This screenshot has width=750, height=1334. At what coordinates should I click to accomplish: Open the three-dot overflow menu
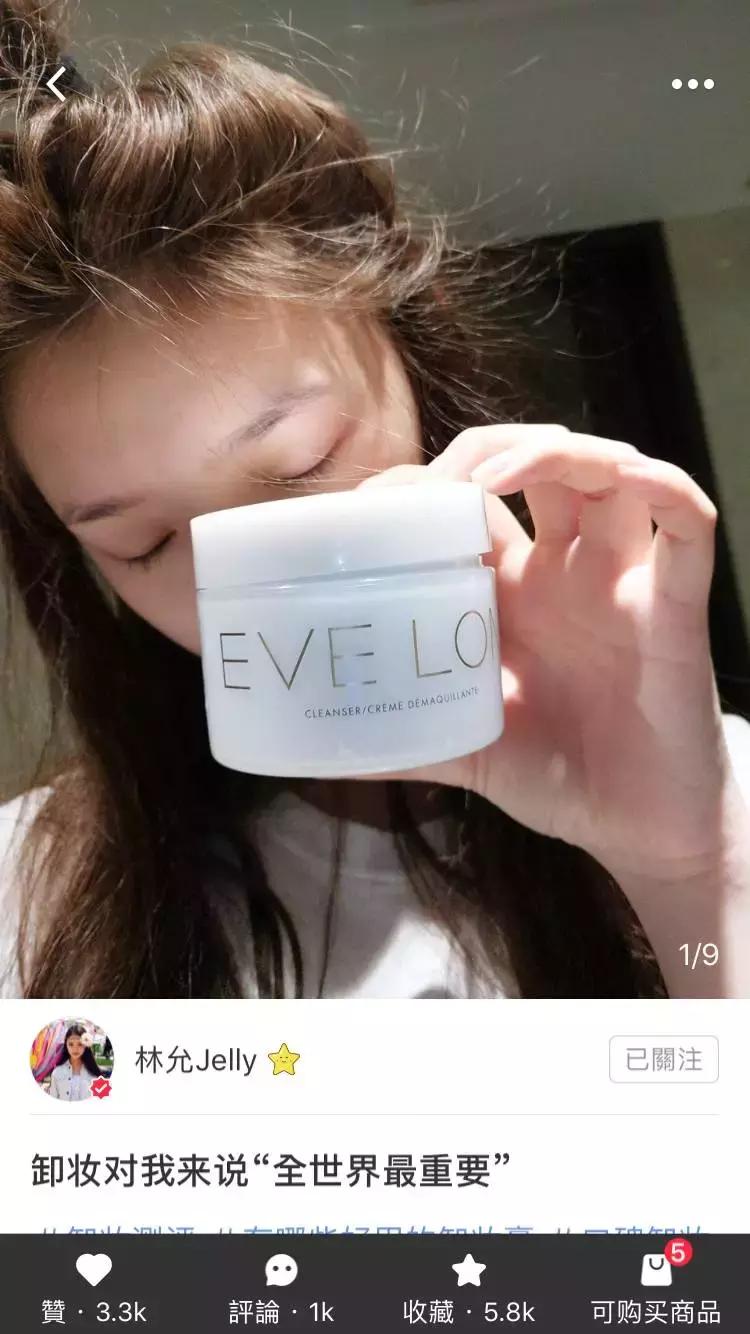pos(692,85)
